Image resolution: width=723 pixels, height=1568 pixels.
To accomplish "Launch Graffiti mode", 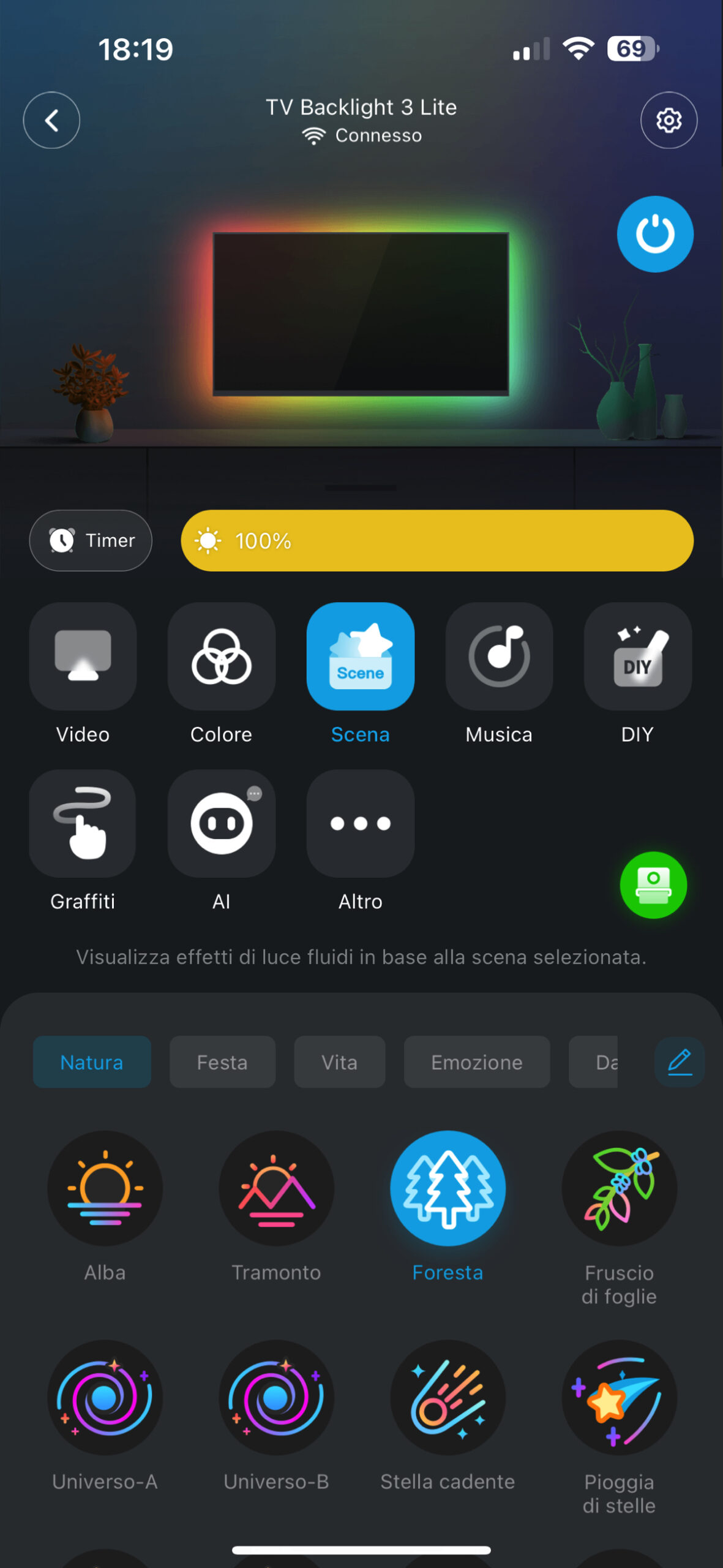I will coord(83,824).
